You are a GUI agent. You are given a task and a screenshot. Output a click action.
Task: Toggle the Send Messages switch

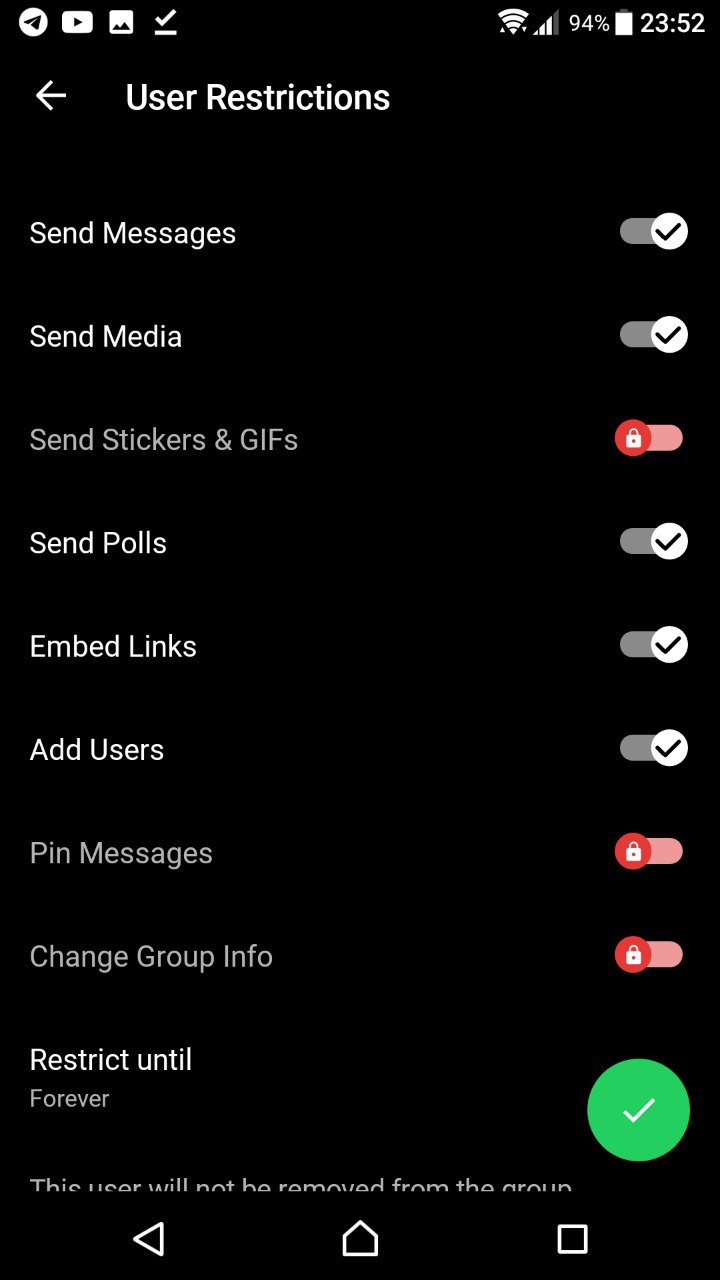tap(654, 232)
